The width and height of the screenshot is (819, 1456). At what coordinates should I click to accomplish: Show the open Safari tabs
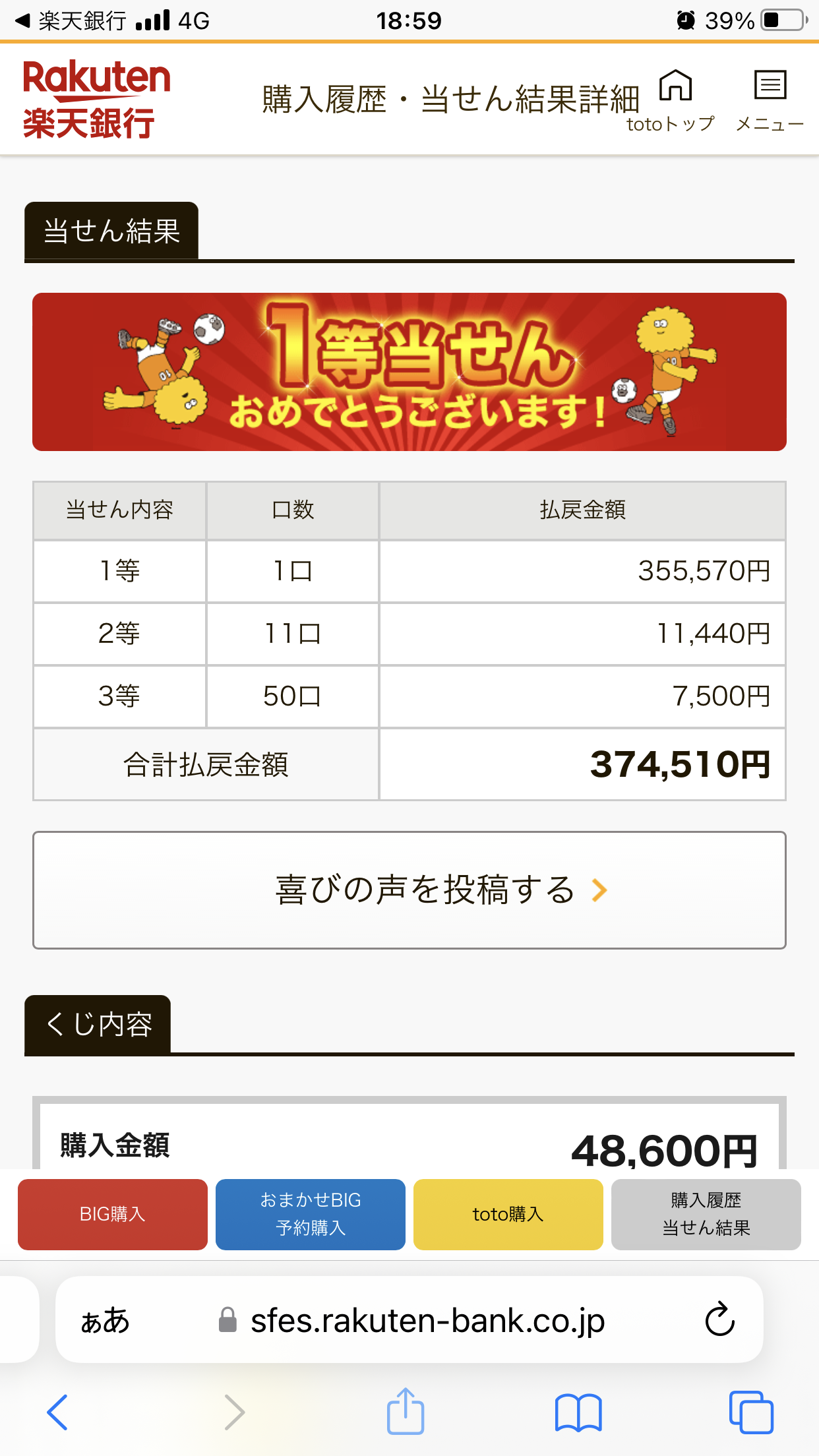(x=750, y=1412)
